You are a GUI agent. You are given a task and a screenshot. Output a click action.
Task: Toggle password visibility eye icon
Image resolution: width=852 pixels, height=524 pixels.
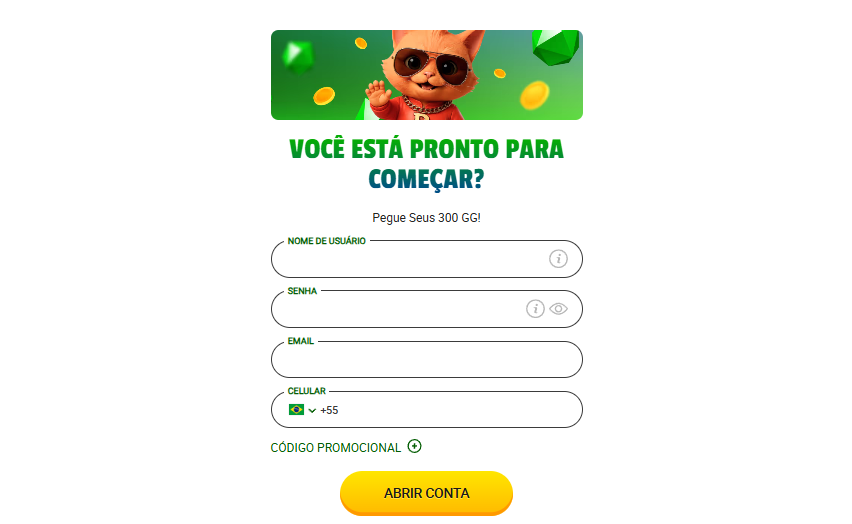(x=558, y=308)
